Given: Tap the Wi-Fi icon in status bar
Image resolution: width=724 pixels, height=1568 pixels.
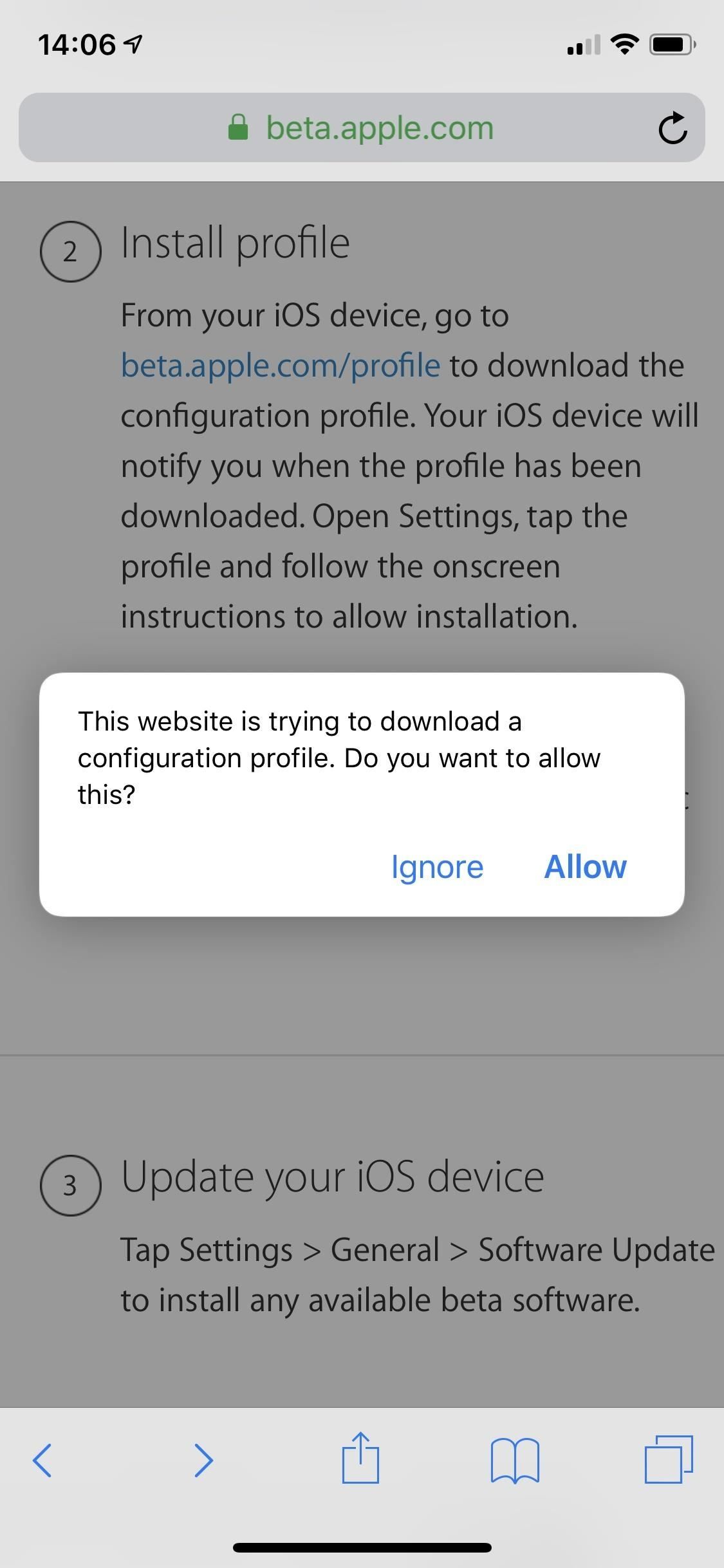Looking at the screenshot, I should click(623, 44).
